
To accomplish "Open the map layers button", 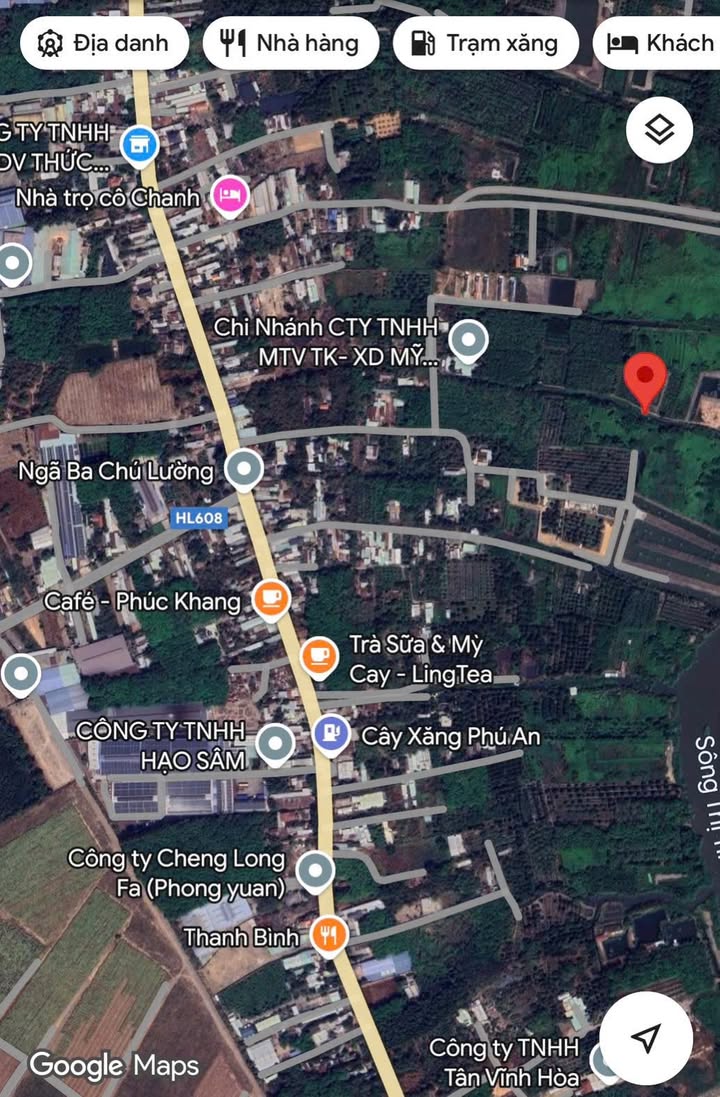I will pyautogui.click(x=659, y=130).
